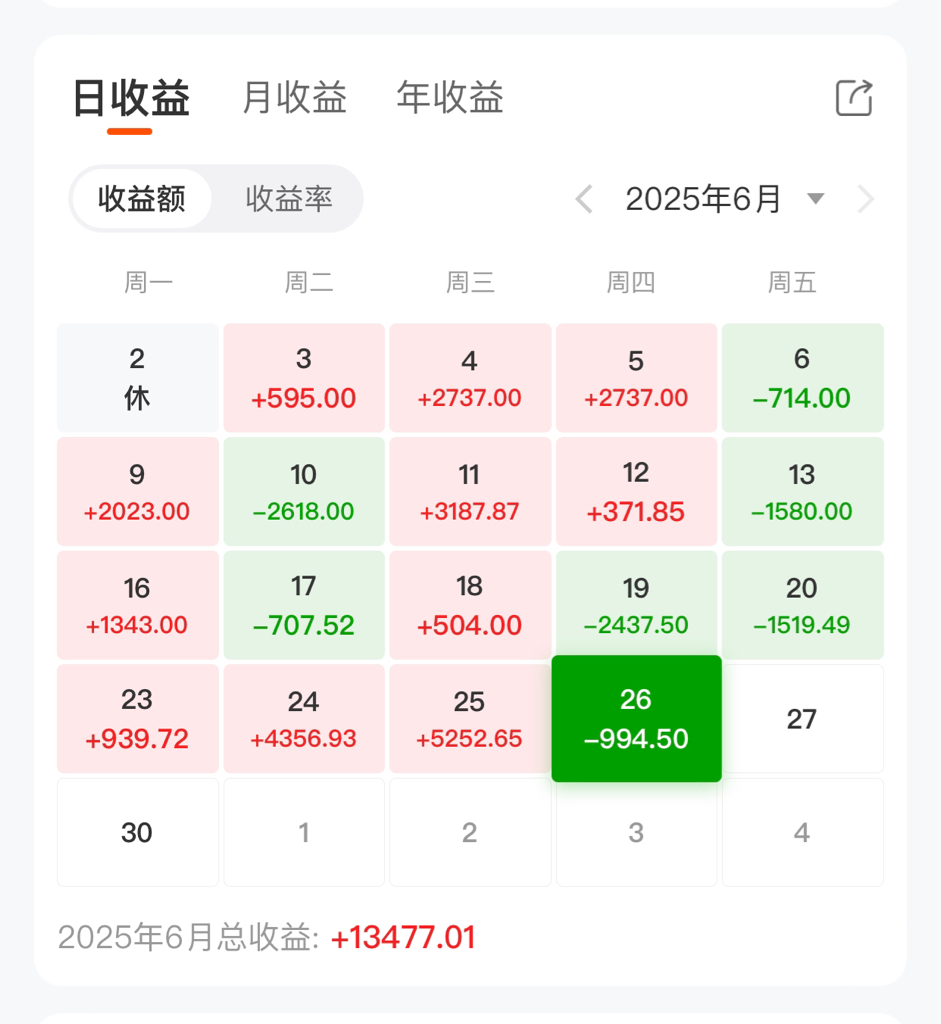Click the rest day cell June 2
Screen dimensions: 941x1024
[137, 377]
